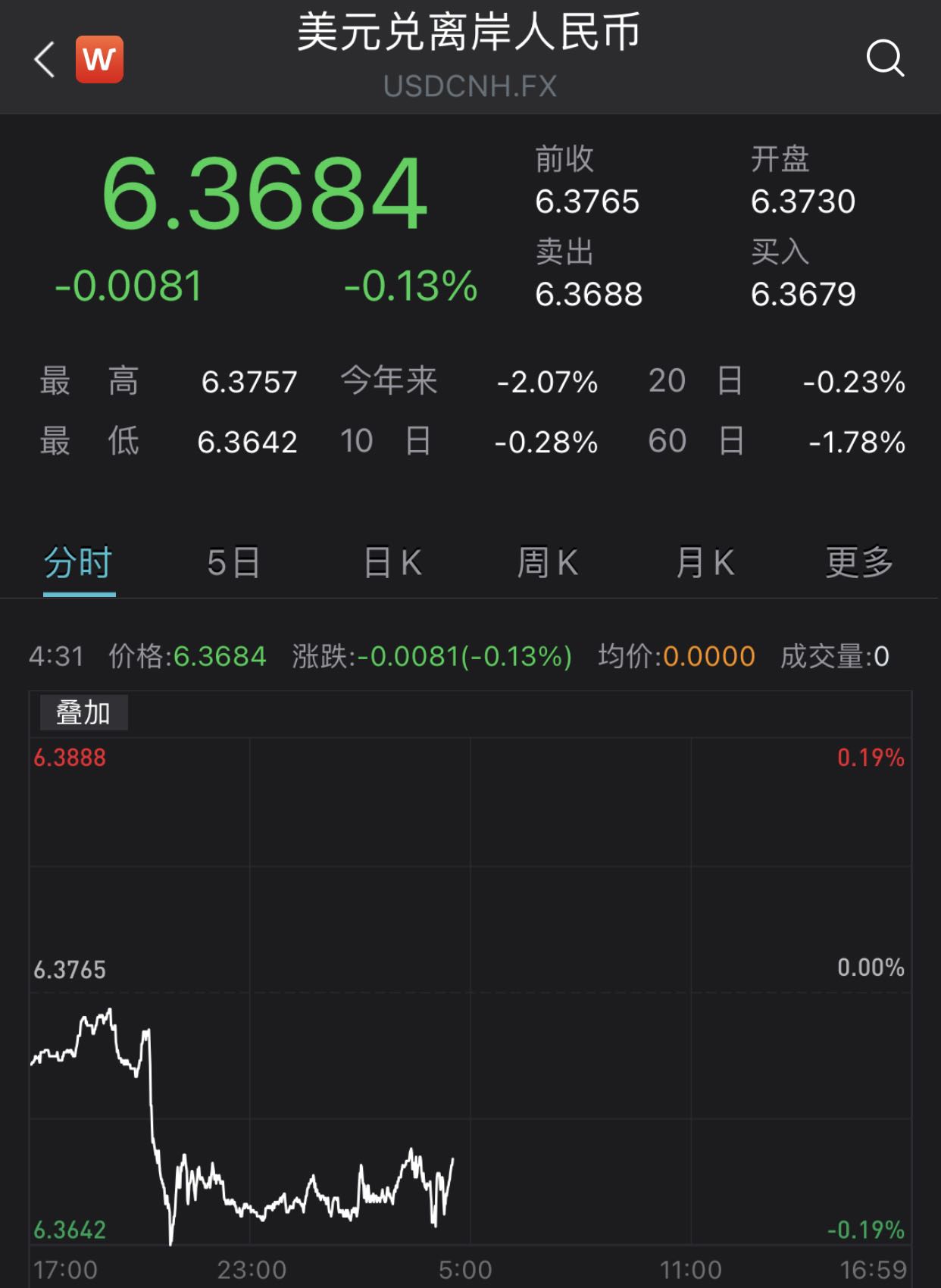
Task: Go back using the top-left arrow
Action: click(45, 59)
